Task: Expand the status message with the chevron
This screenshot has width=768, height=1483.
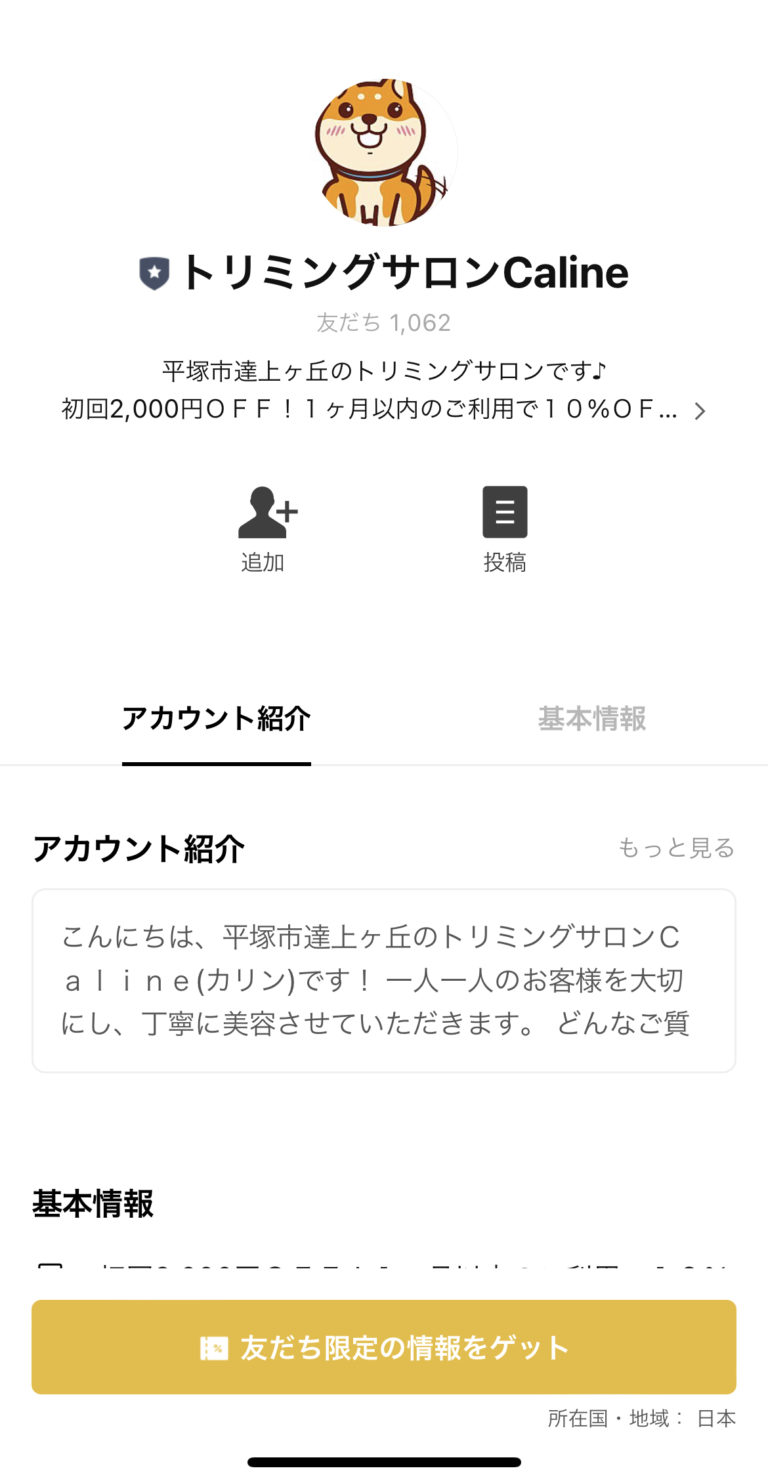Action: [700, 409]
